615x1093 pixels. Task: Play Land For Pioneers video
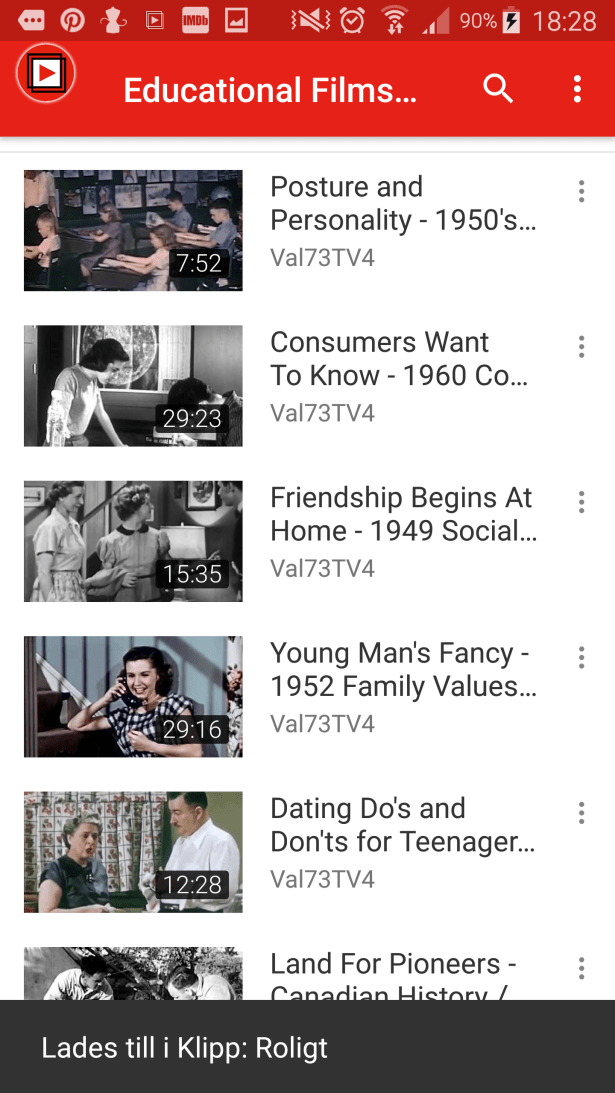[133, 974]
